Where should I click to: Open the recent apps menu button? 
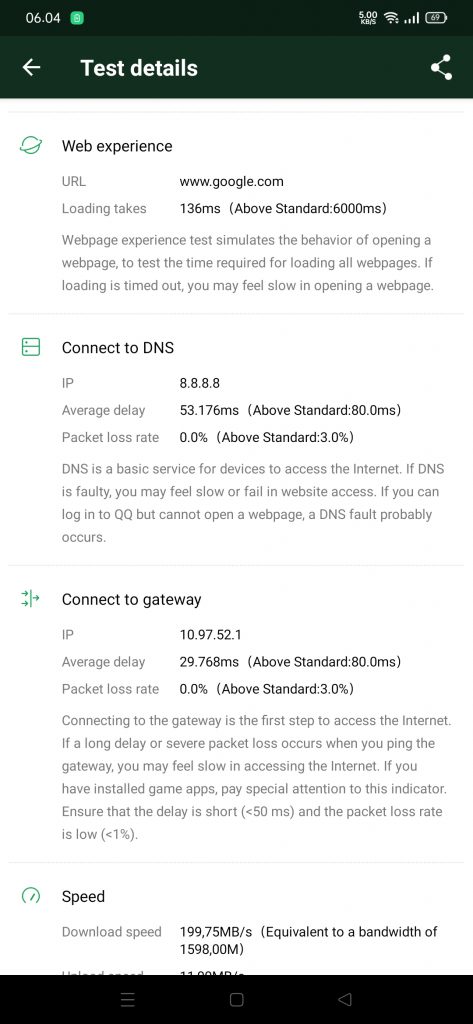(x=128, y=999)
